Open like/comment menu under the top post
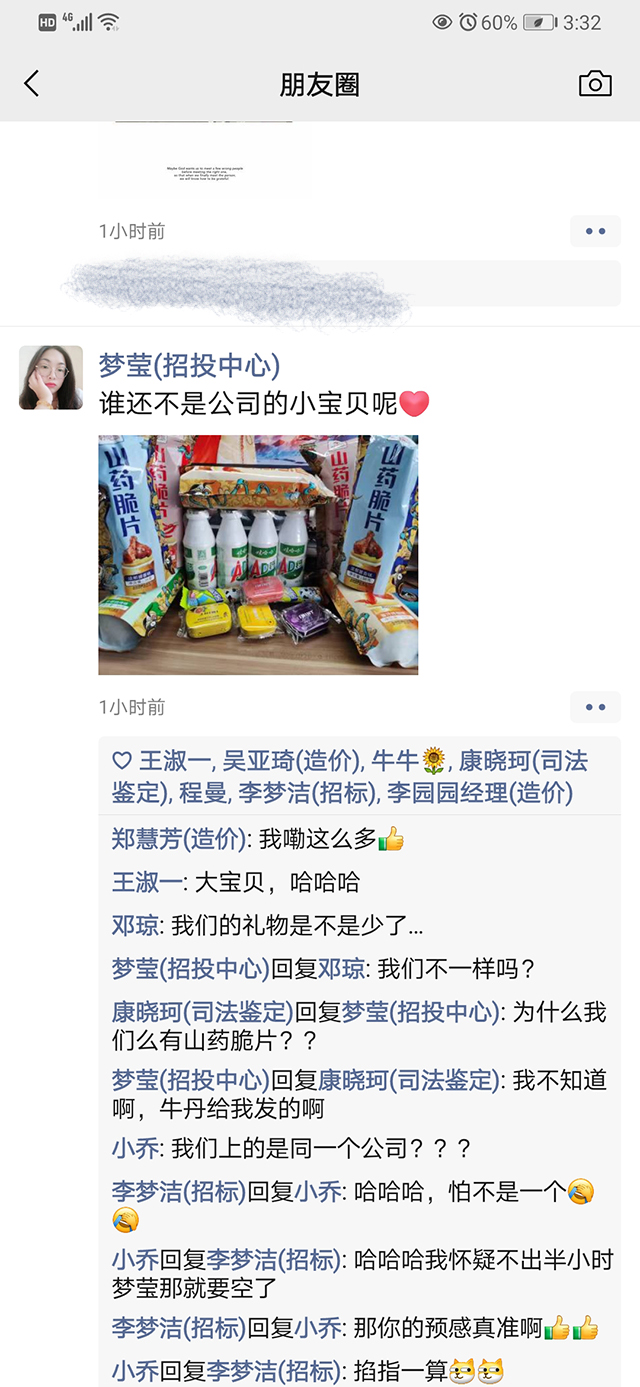Screen dimensions: 640x1387 coord(595,231)
